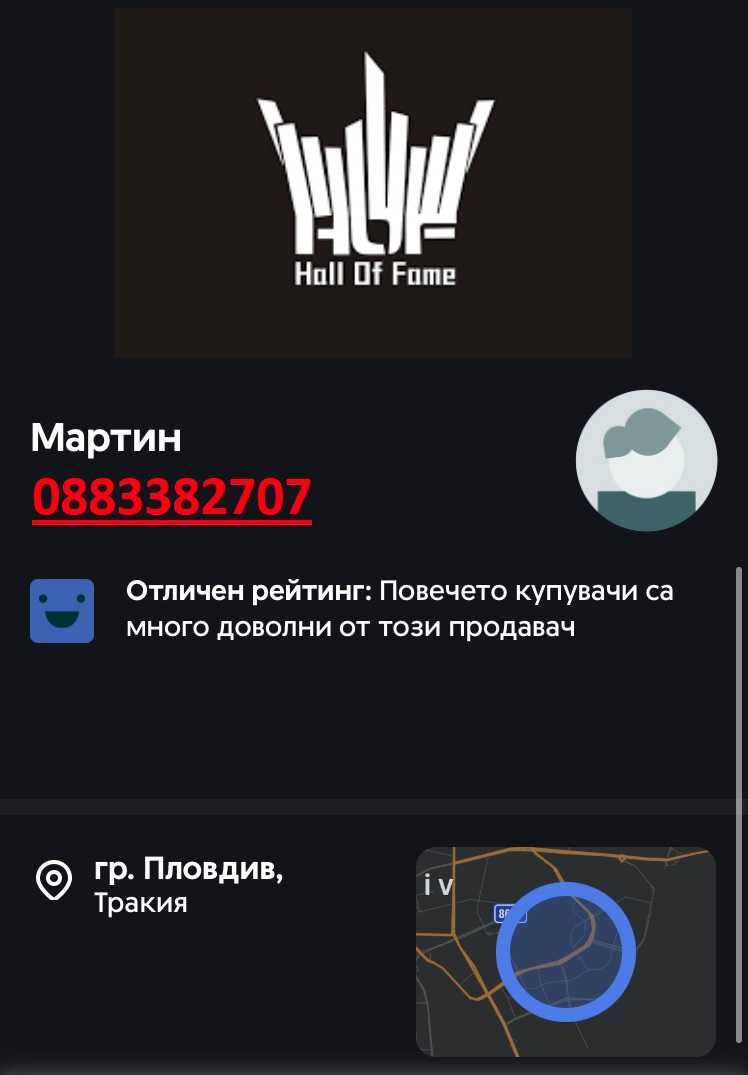Open seller Мартин's profile avatar
This screenshot has height=1075, width=748.
(646, 460)
